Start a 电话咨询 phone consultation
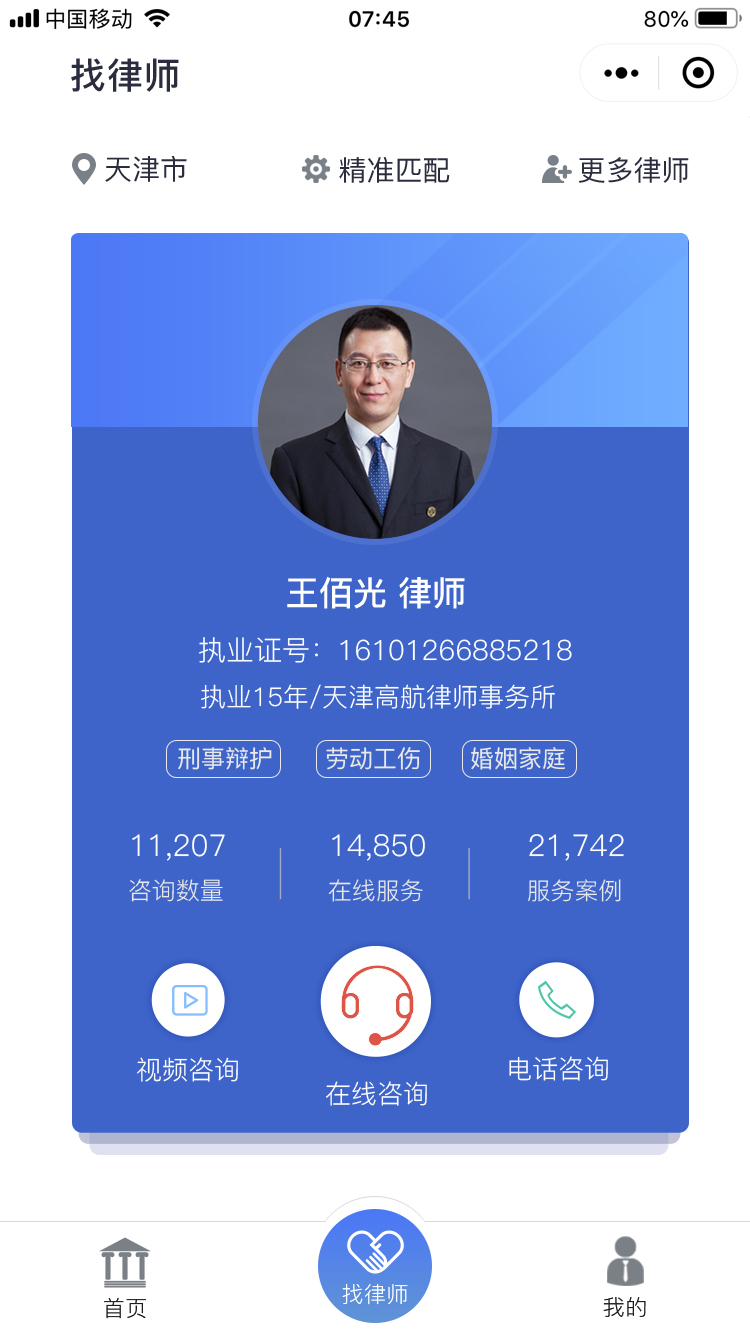This screenshot has height=1334, width=750. (557, 1000)
